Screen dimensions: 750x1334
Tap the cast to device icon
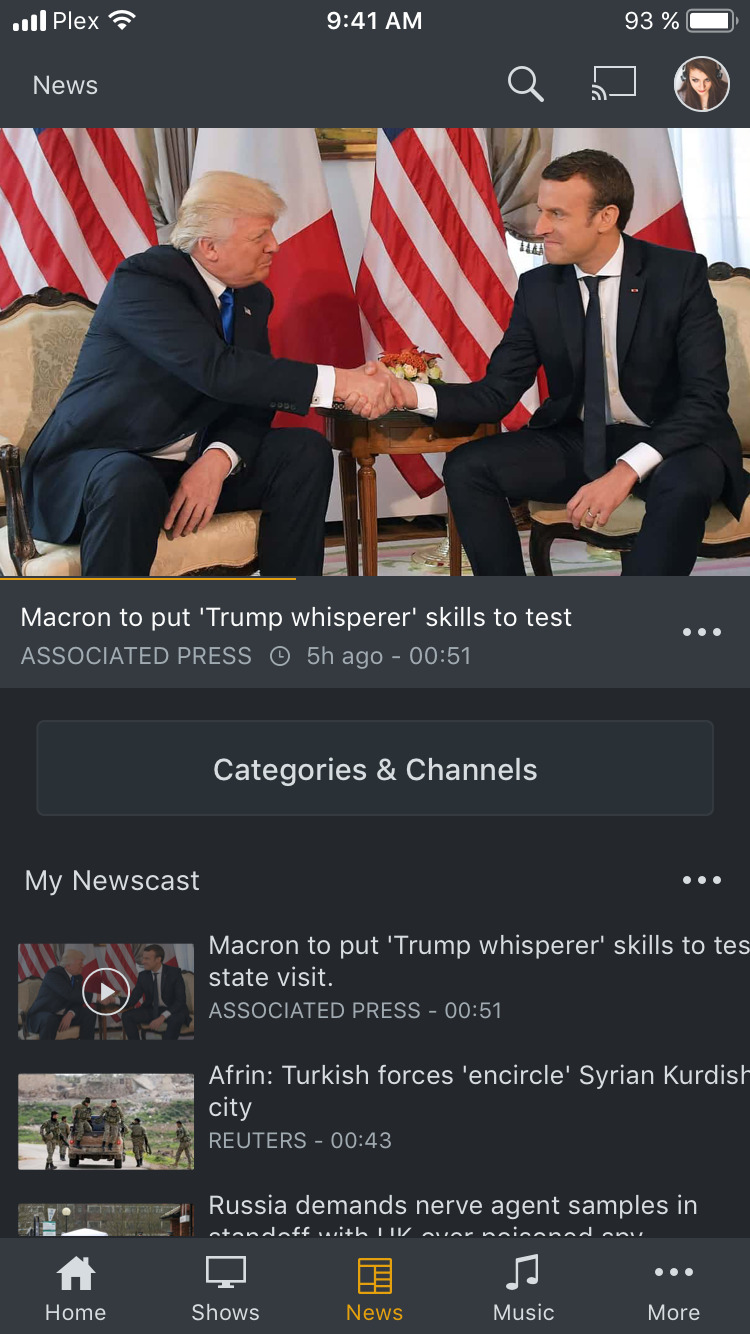(x=613, y=84)
